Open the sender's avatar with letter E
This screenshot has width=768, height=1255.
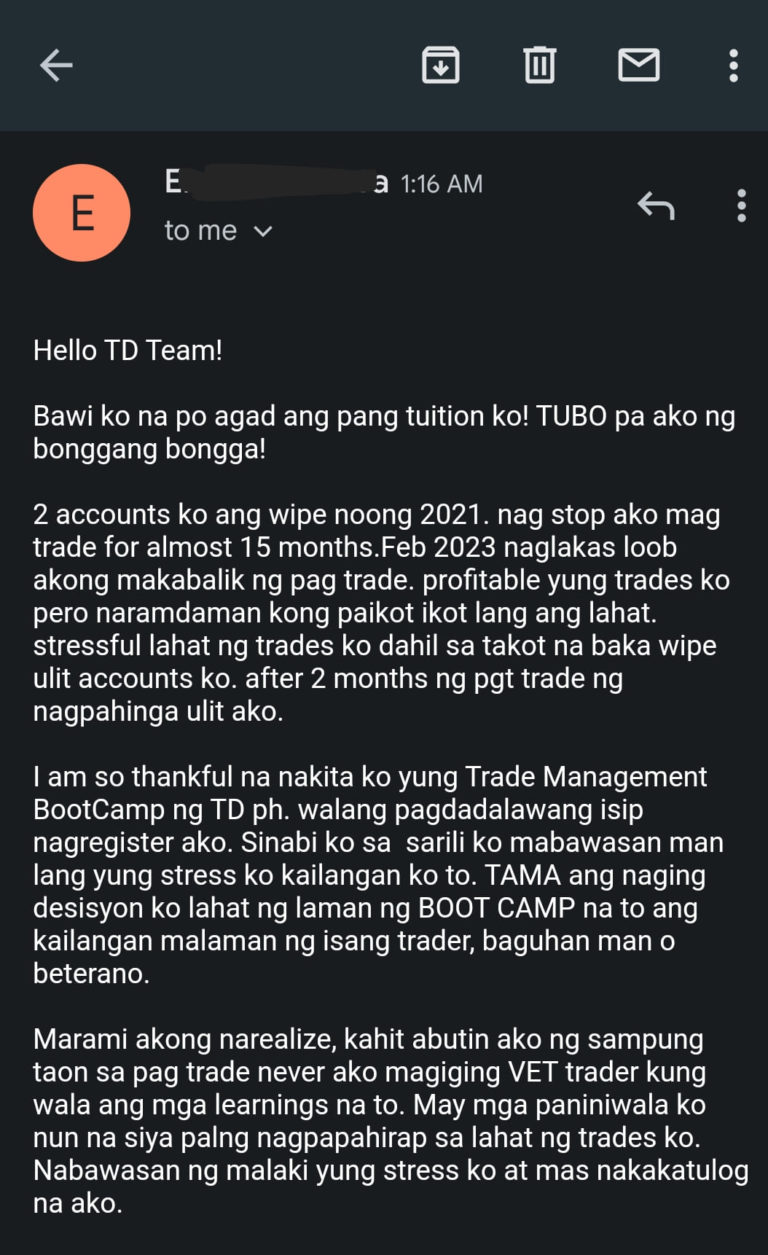[x=82, y=214]
